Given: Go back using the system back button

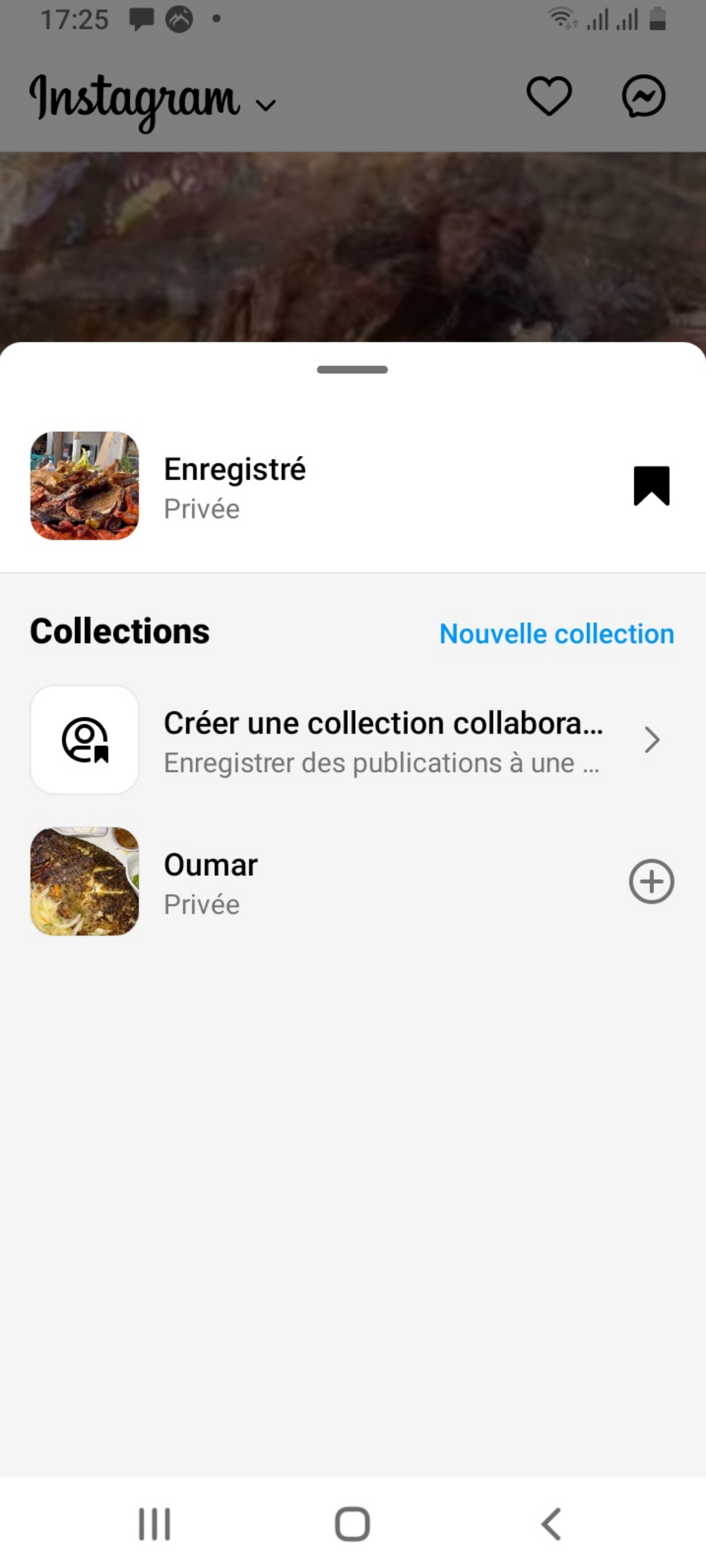Looking at the screenshot, I should pos(551,1524).
